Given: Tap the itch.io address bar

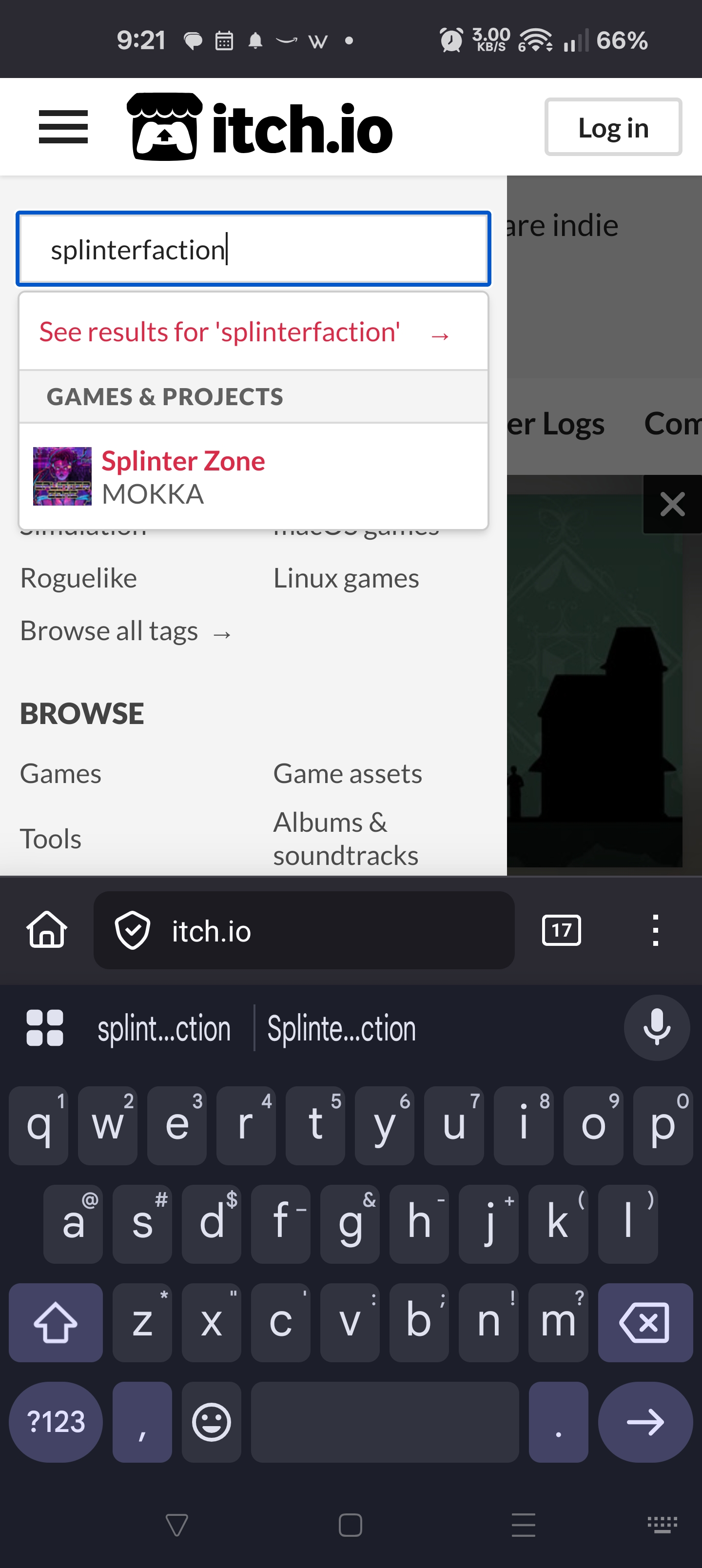Looking at the screenshot, I should point(303,931).
